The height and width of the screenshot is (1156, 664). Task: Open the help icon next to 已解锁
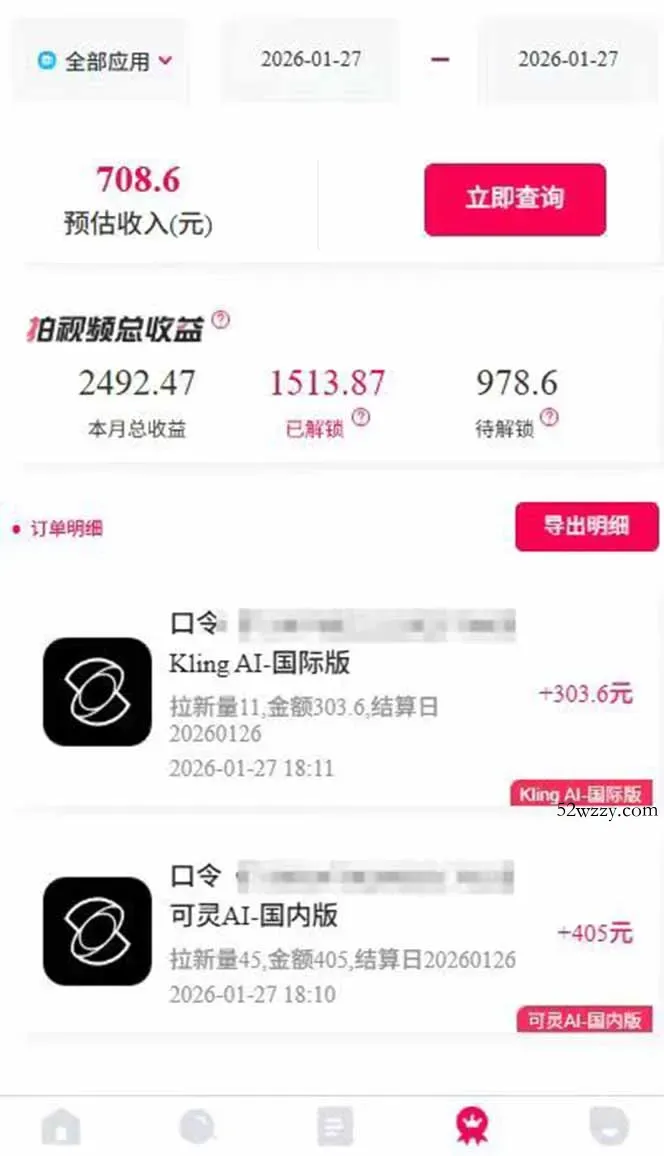(361, 418)
